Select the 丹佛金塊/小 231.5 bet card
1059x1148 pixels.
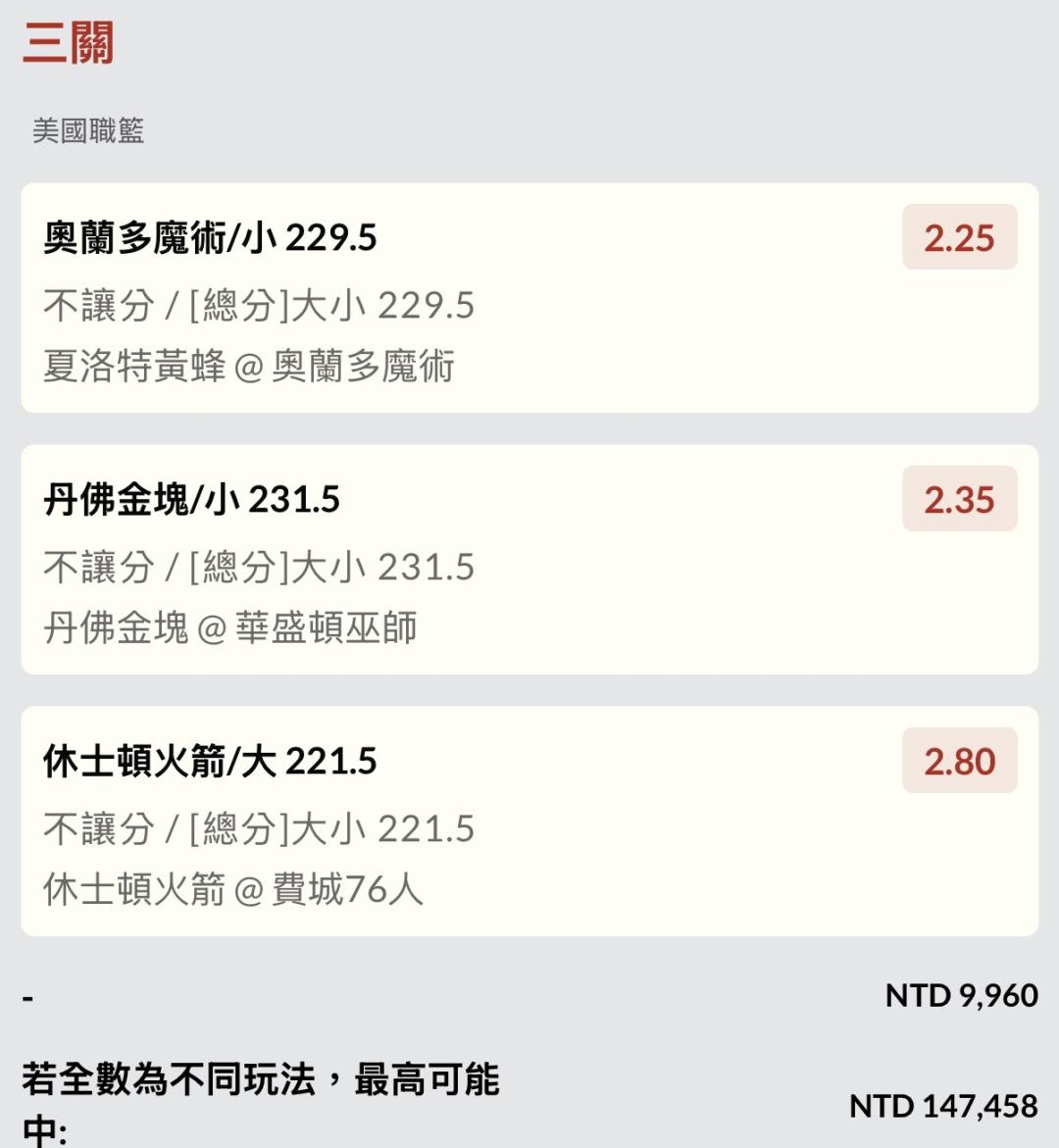(529, 559)
